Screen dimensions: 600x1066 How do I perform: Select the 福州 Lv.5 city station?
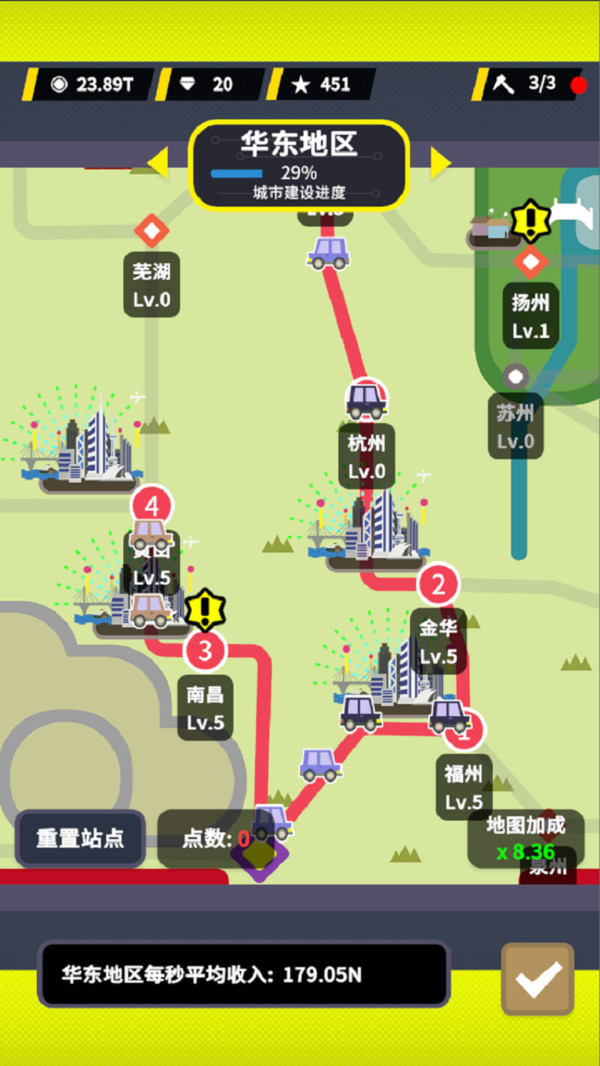pyautogui.click(x=464, y=787)
